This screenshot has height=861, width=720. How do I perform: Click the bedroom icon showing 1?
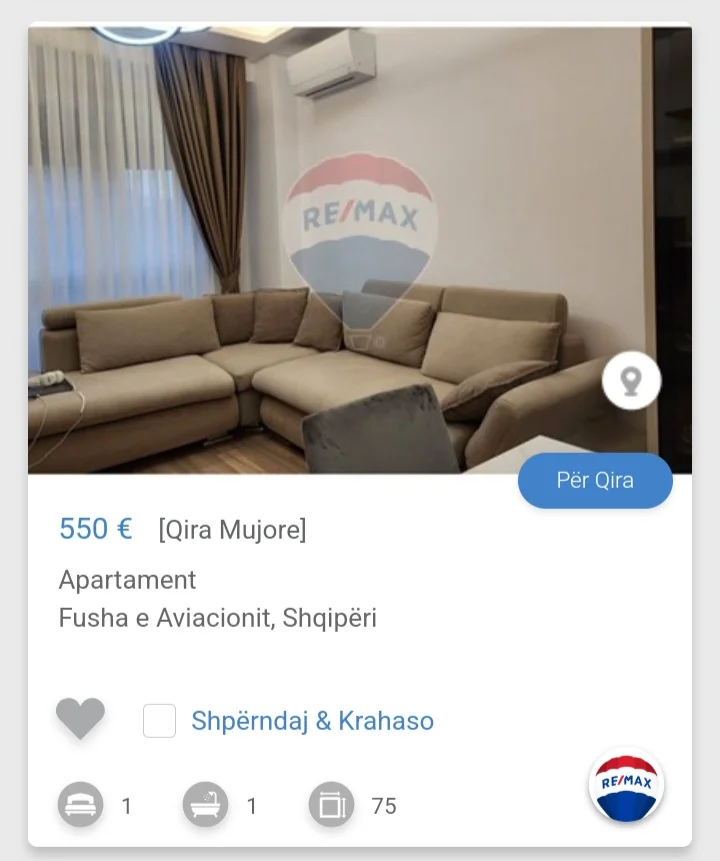[82, 803]
